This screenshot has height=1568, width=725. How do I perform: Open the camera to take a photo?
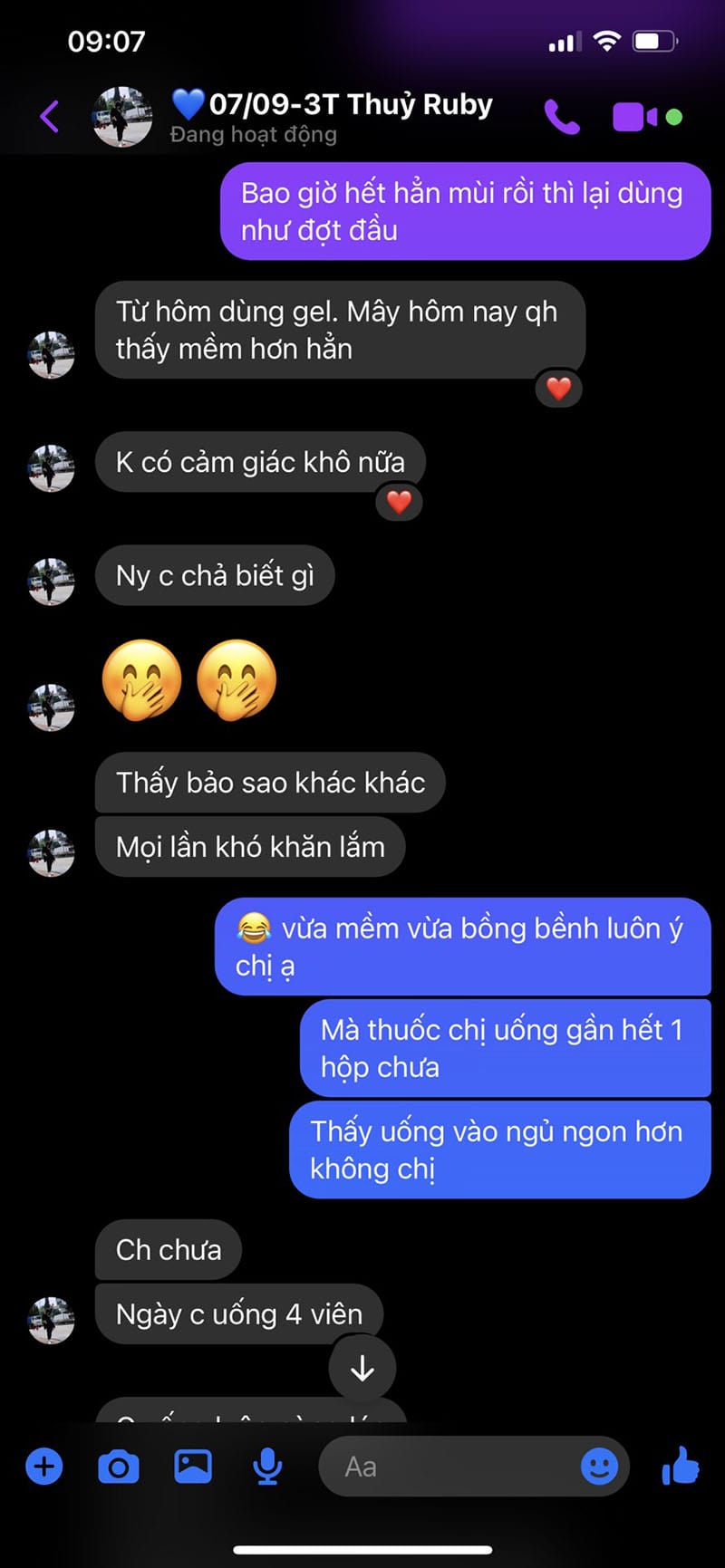119,1466
